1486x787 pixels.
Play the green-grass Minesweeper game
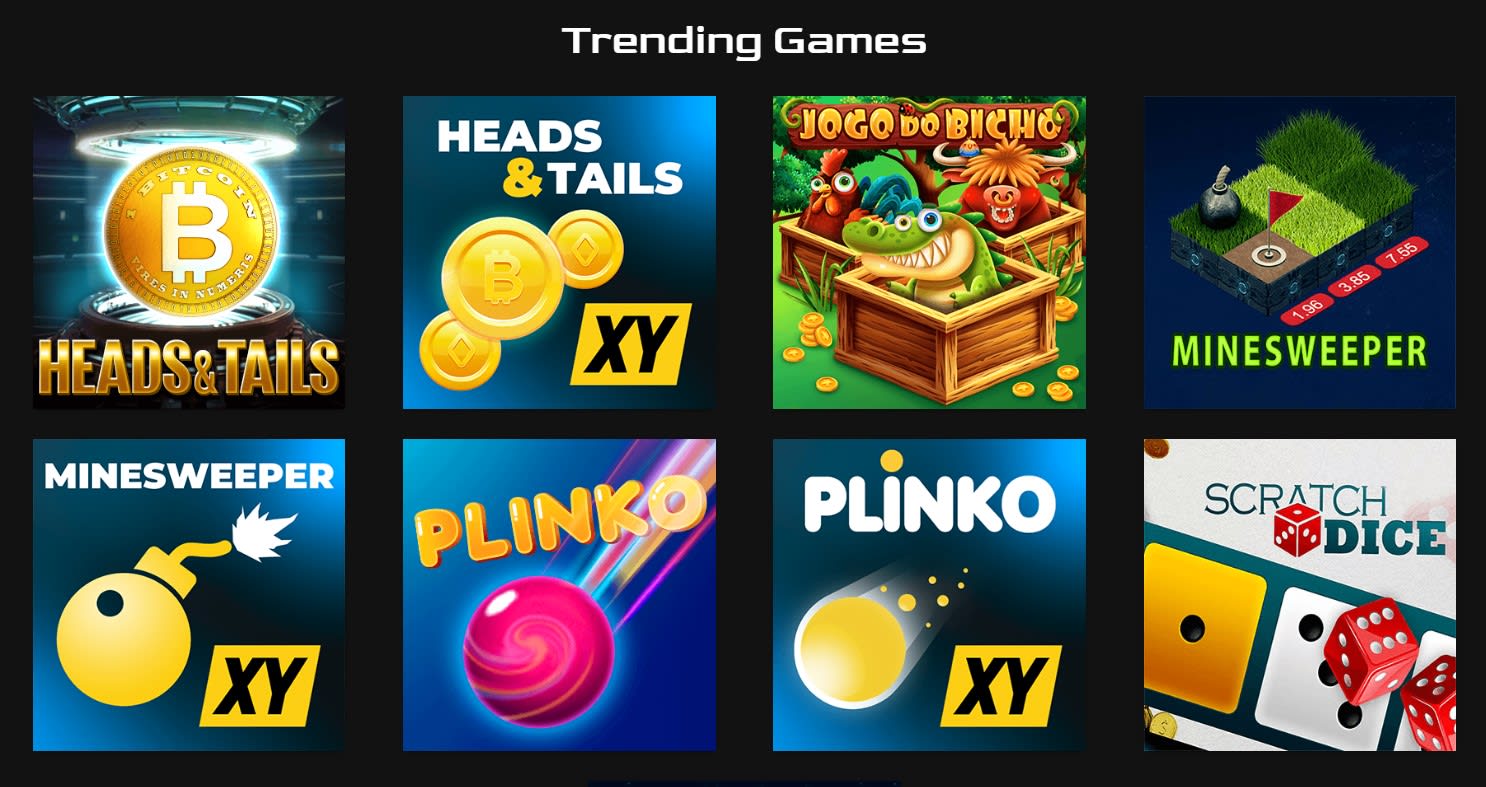pos(1299,252)
